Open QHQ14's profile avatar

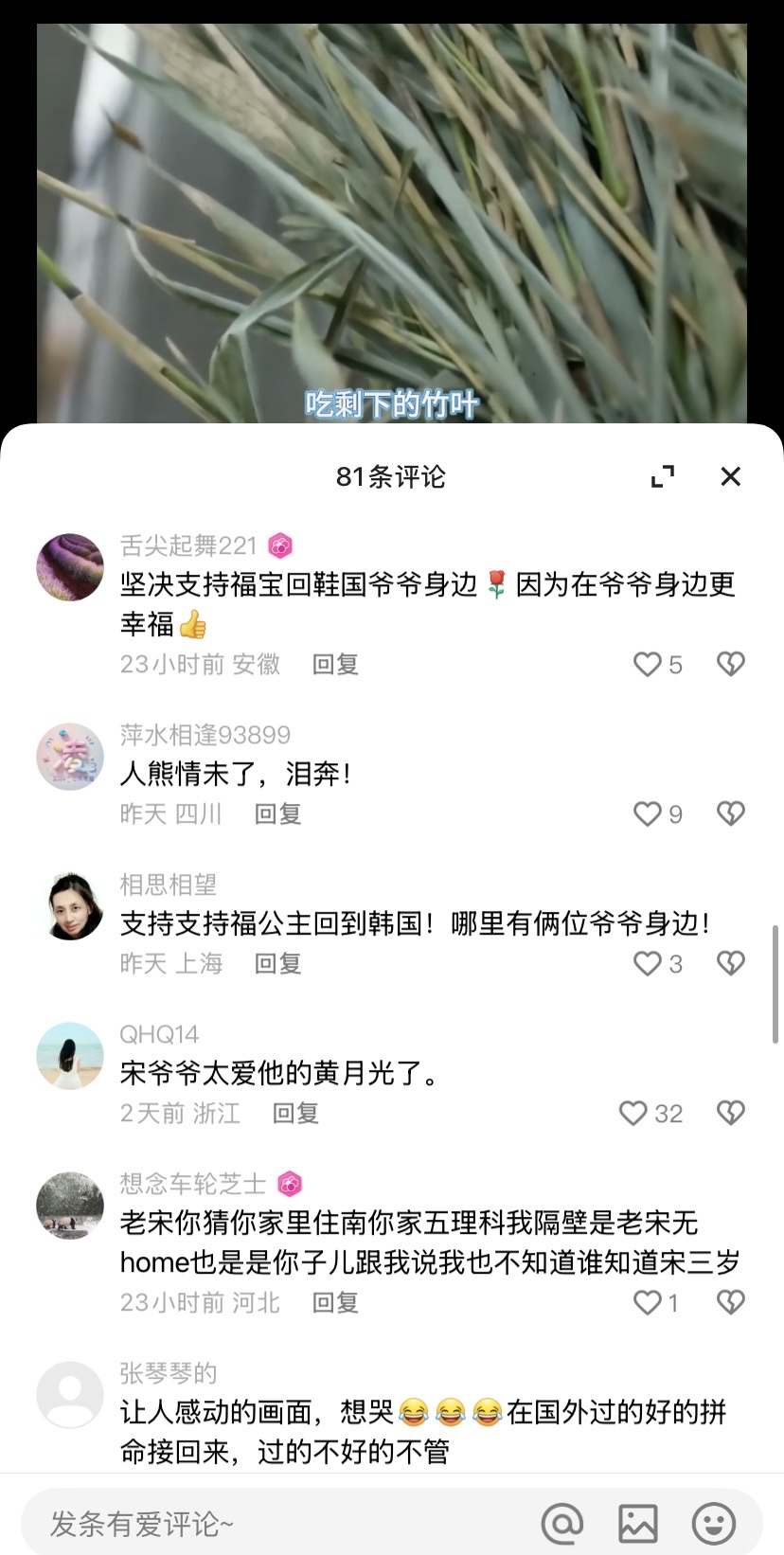pyautogui.click(x=70, y=1056)
